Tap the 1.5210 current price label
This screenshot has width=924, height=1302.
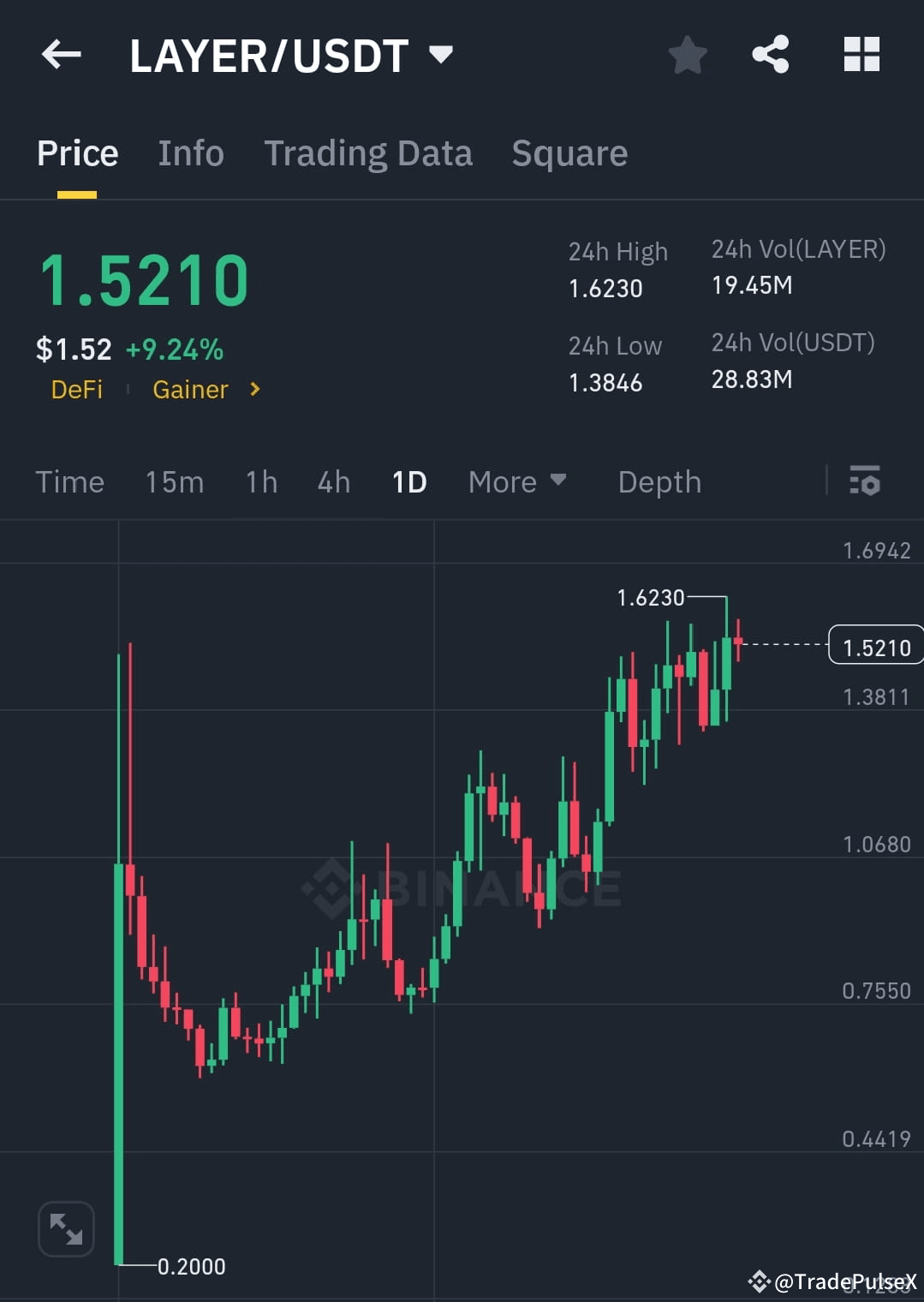[x=875, y=647]
